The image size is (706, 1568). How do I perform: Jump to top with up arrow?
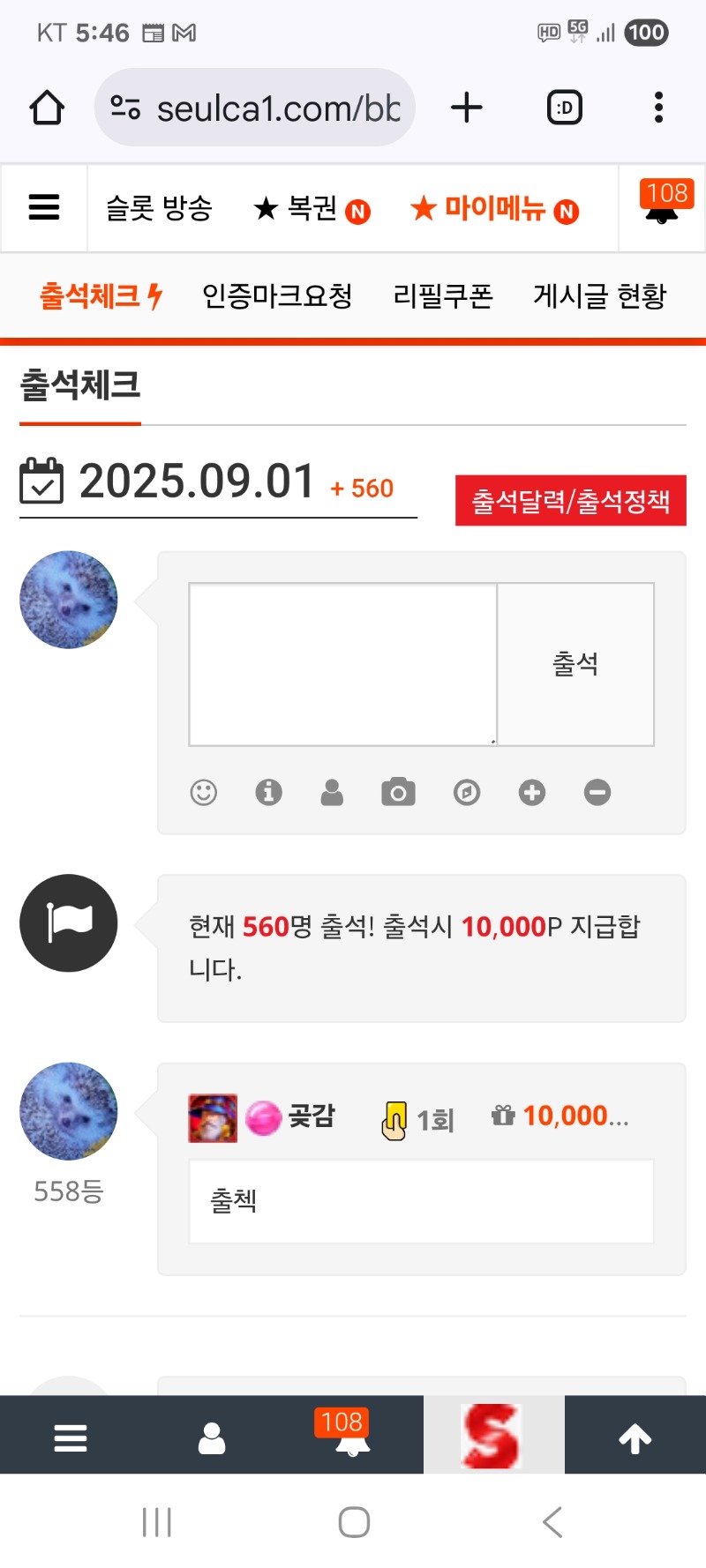click(x=635, y=1438)
